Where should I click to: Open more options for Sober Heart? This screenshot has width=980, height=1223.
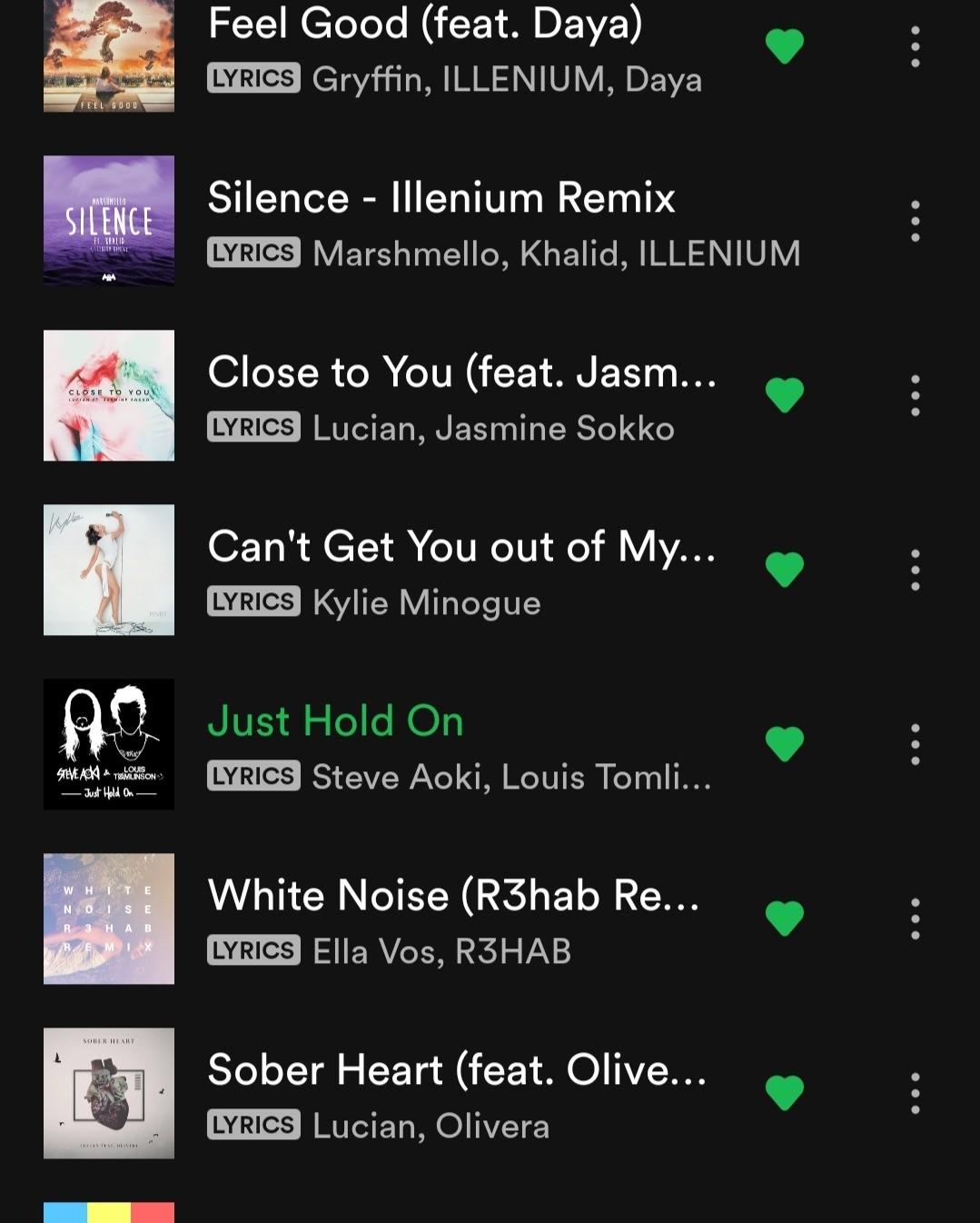(x=915, y=1093)
